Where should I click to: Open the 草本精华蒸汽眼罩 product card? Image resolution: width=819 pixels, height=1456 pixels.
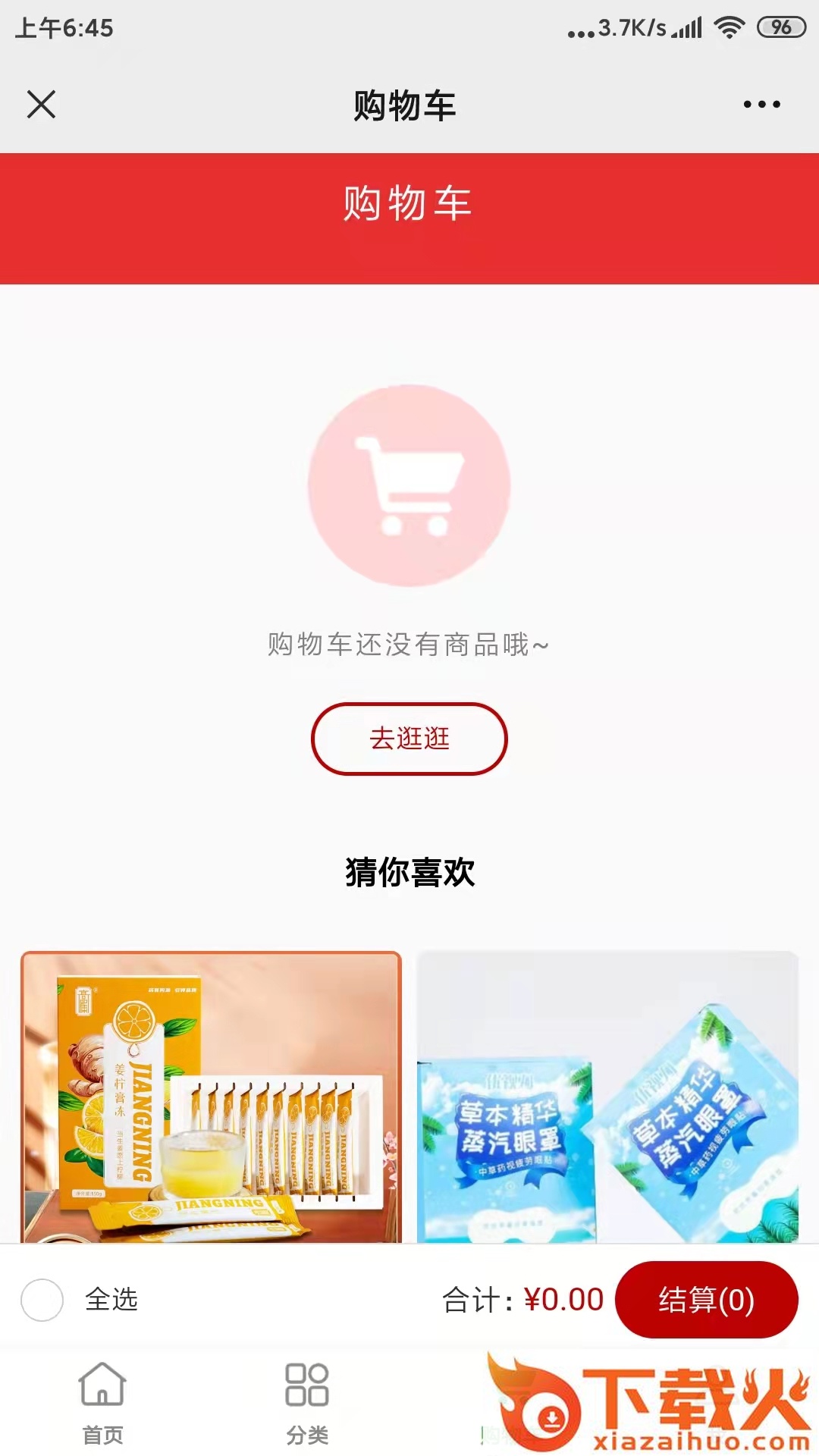coord(607,1097)
